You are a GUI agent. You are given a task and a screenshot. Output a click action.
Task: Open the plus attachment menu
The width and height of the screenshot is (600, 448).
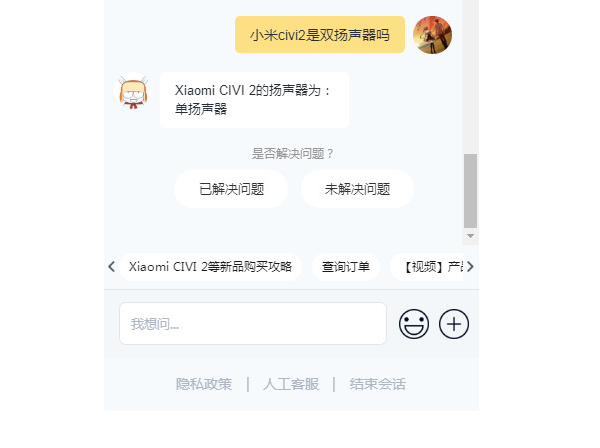click(454, 324)
